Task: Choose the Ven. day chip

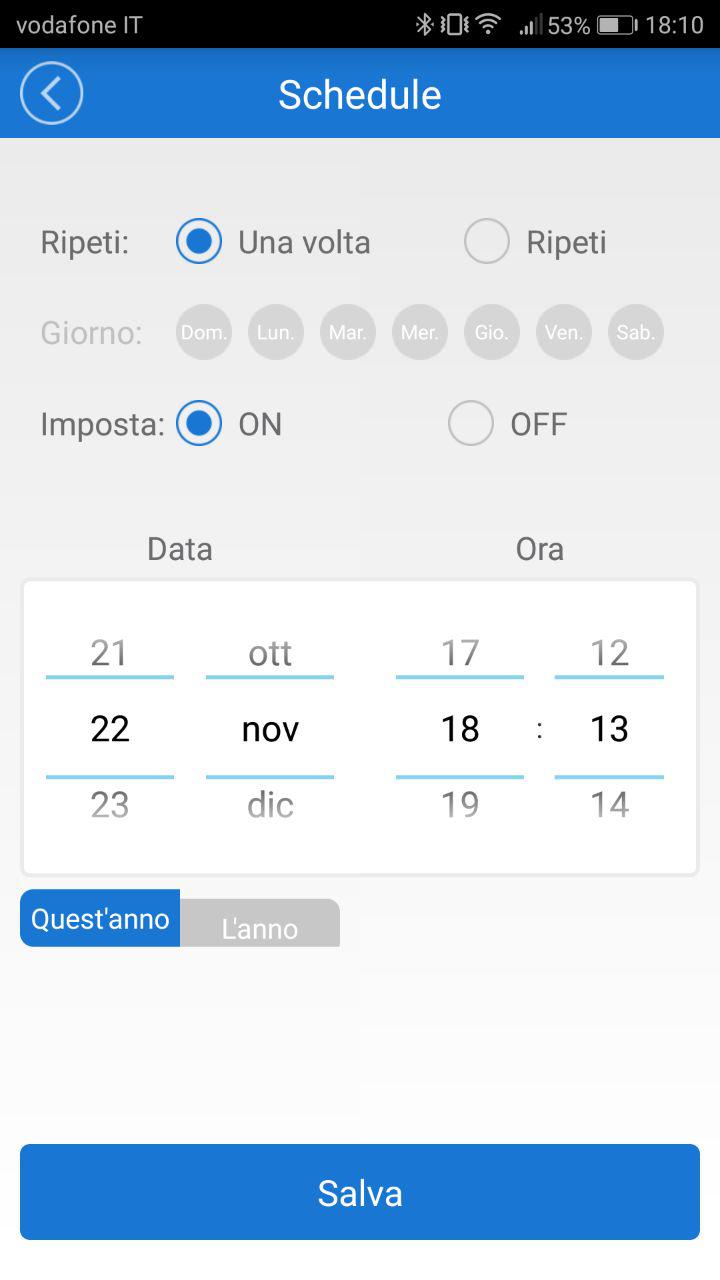Action: (564, 332)
